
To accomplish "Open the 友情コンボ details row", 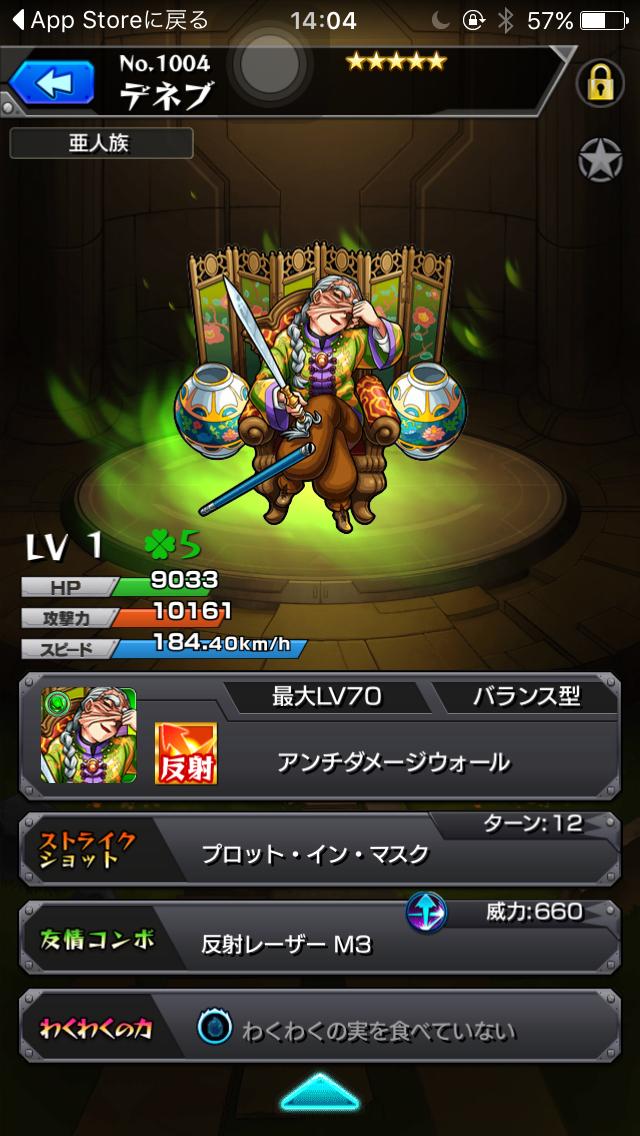I will [319, 940].
